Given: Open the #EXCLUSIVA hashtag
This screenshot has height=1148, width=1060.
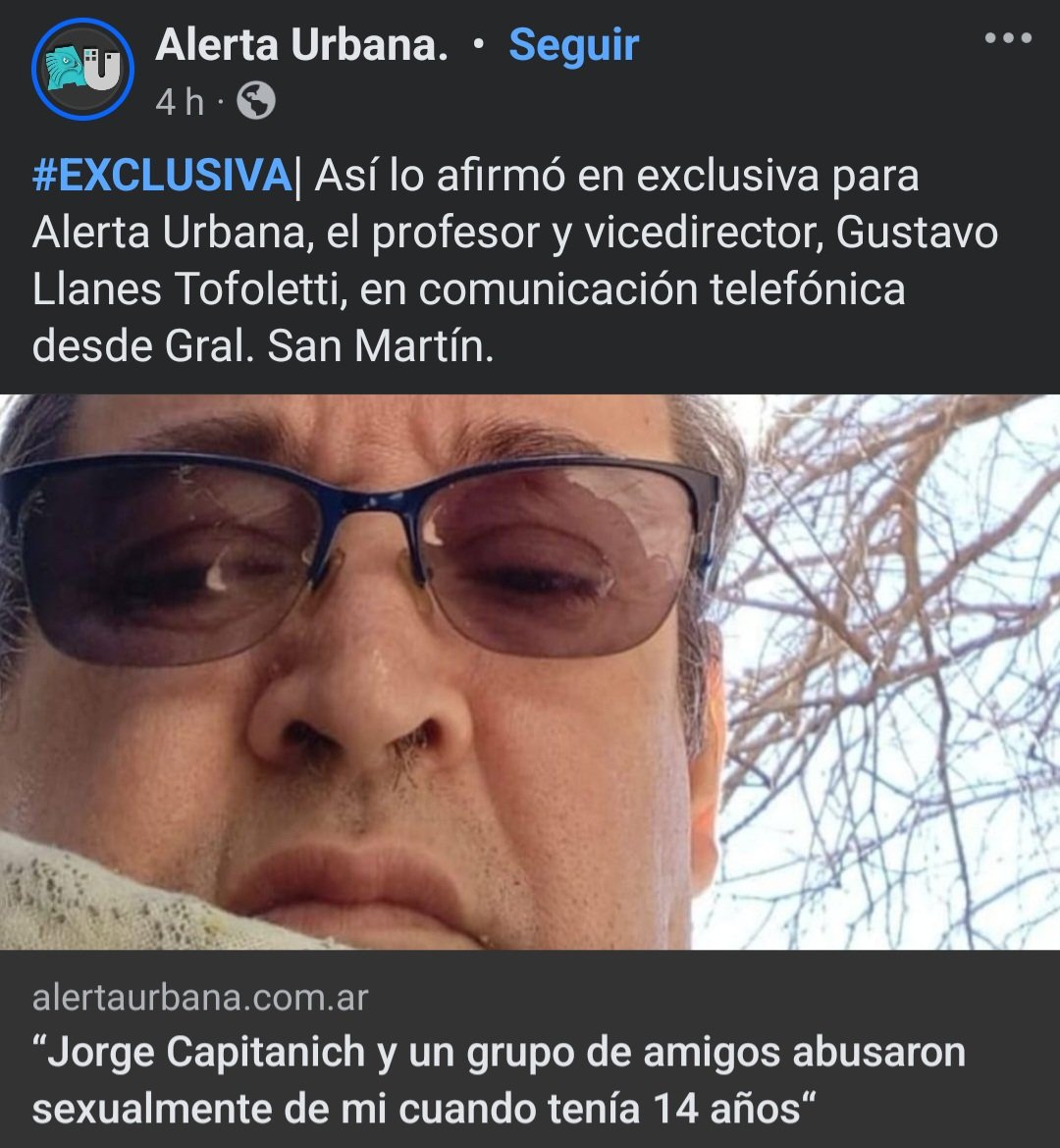Looking at the screenshot, I should coord(162,177).
